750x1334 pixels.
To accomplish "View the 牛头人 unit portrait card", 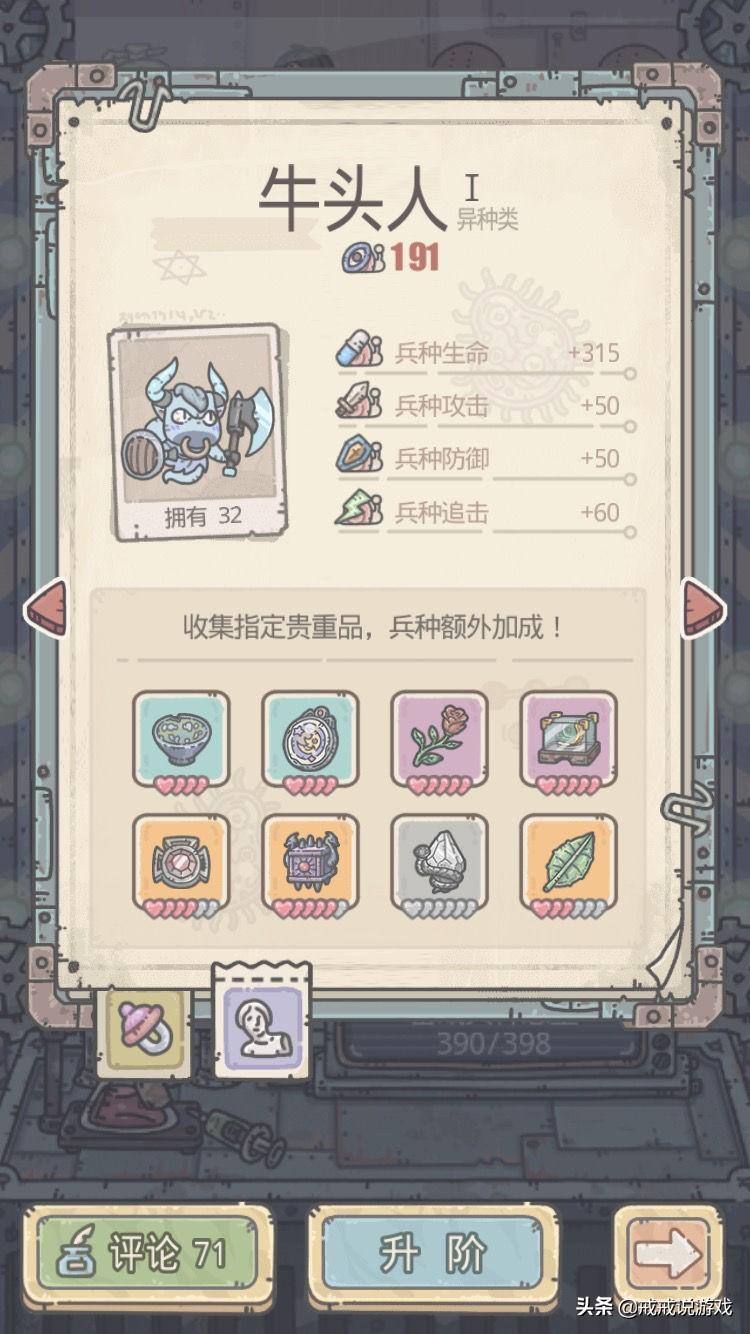I will [x=197, y=432].
